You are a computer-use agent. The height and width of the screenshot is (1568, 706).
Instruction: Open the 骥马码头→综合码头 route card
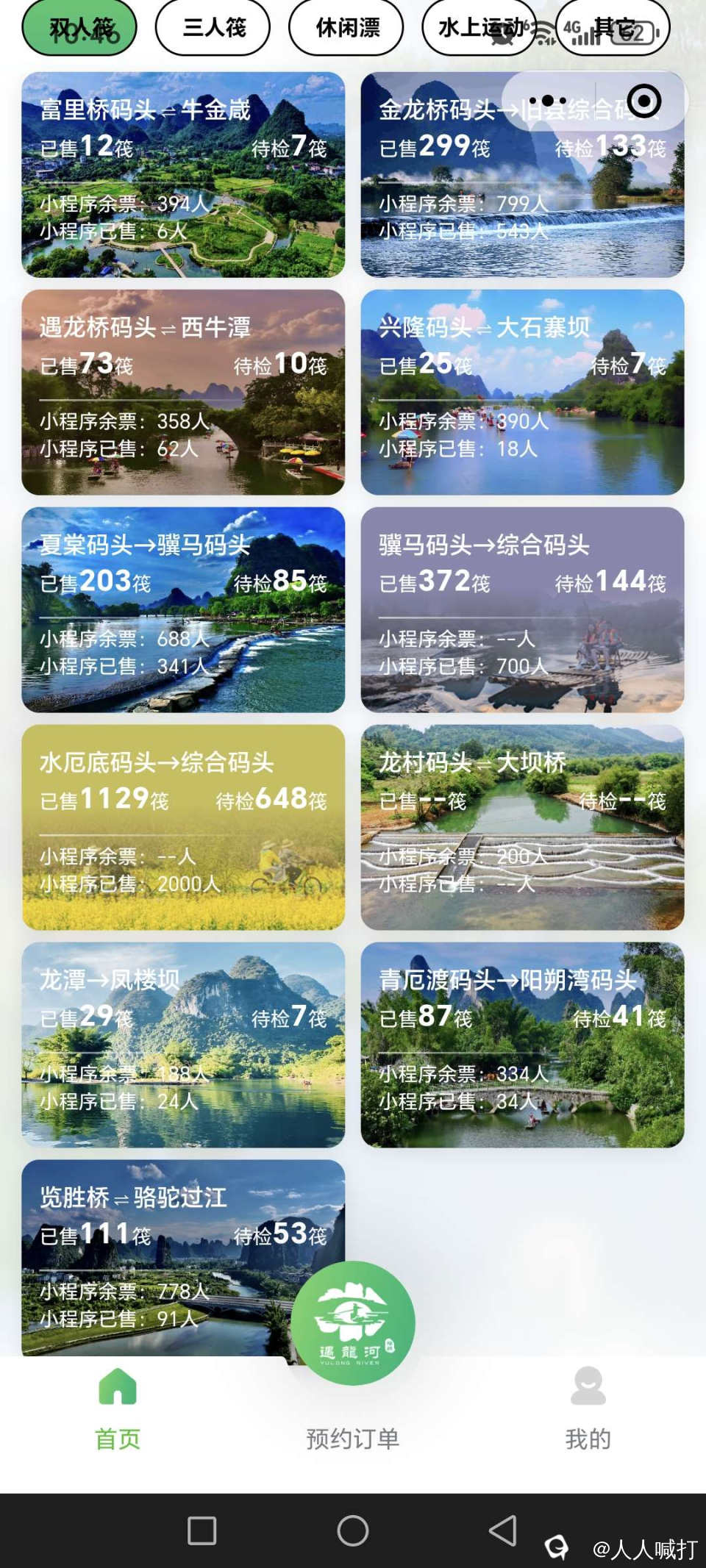point(522,609)
